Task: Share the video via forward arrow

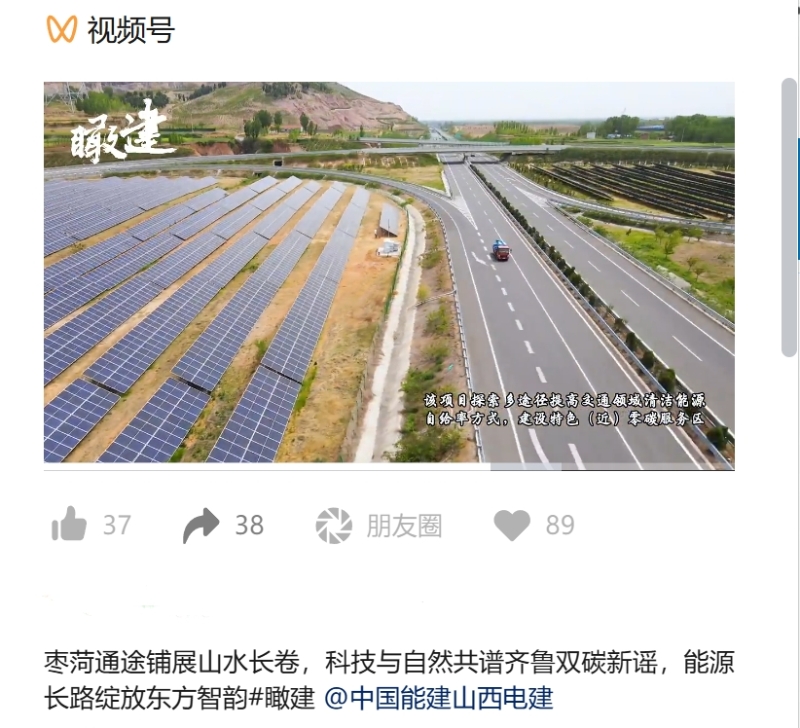Action: click(x=201, y=524)
